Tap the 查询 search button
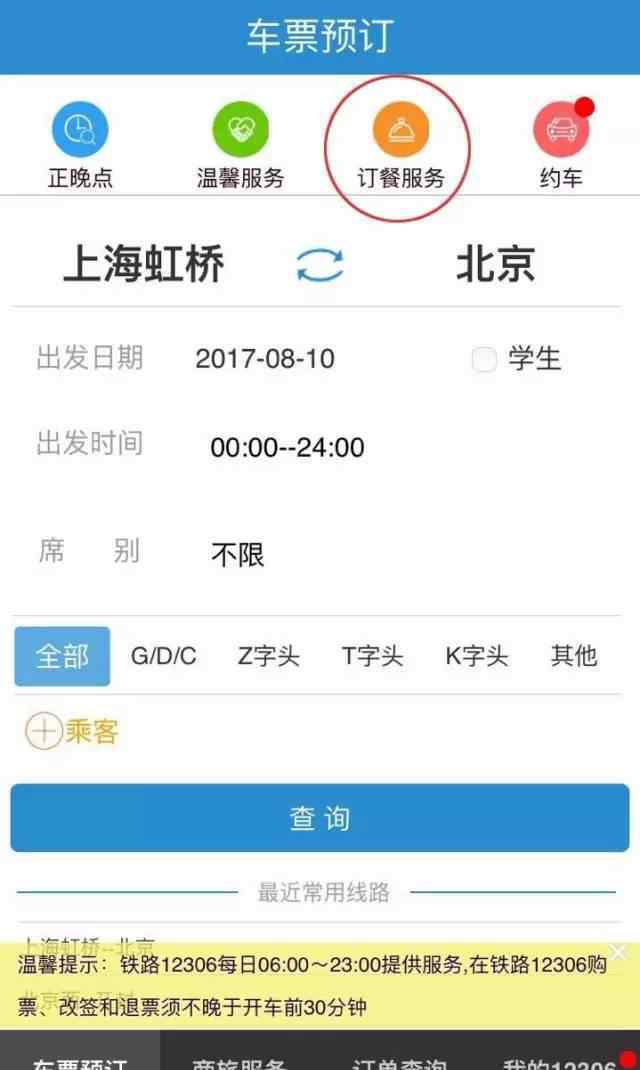This screenshot has width=640, height=1070. [x=320, y=818]
